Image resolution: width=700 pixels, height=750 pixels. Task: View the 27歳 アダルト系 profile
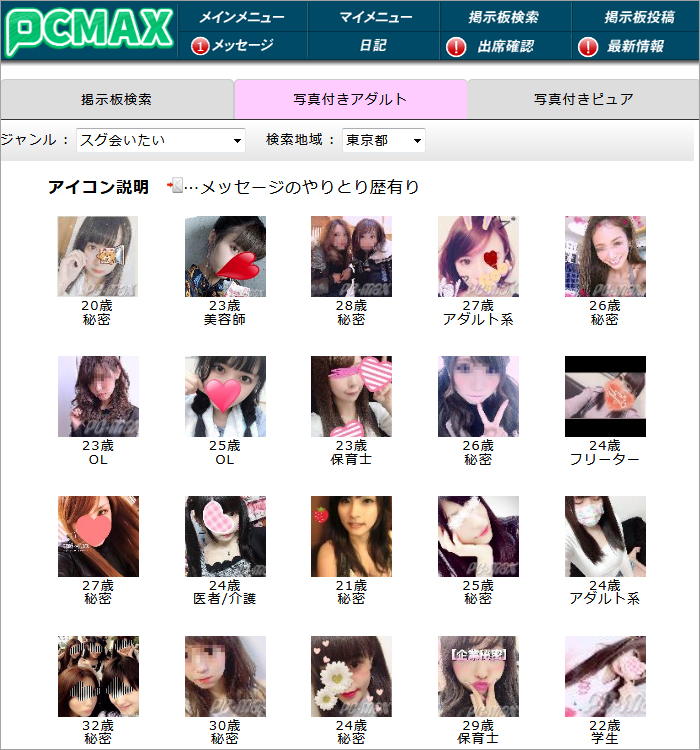tap(478, 257)
